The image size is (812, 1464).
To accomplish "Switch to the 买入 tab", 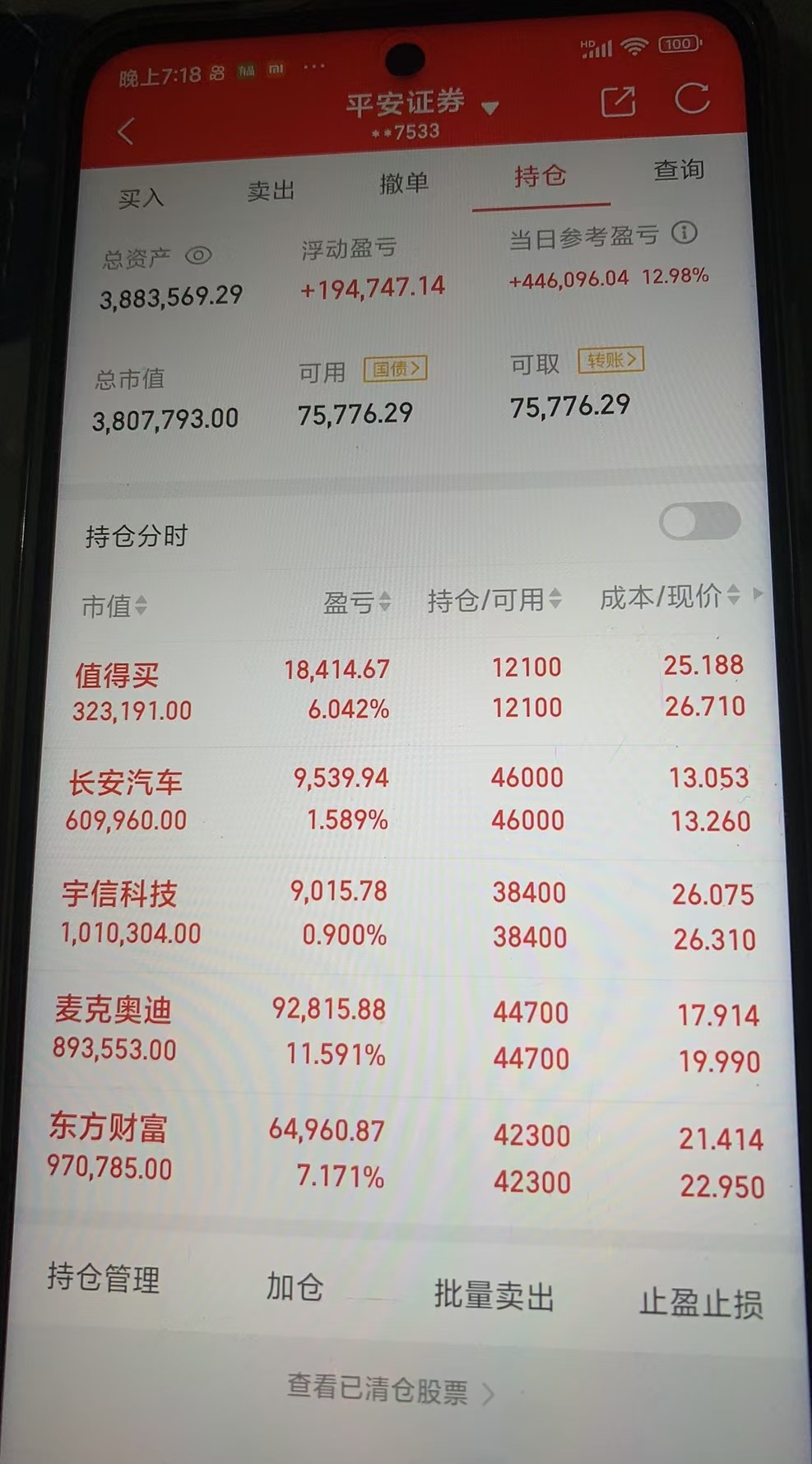I will pos(141,196).
